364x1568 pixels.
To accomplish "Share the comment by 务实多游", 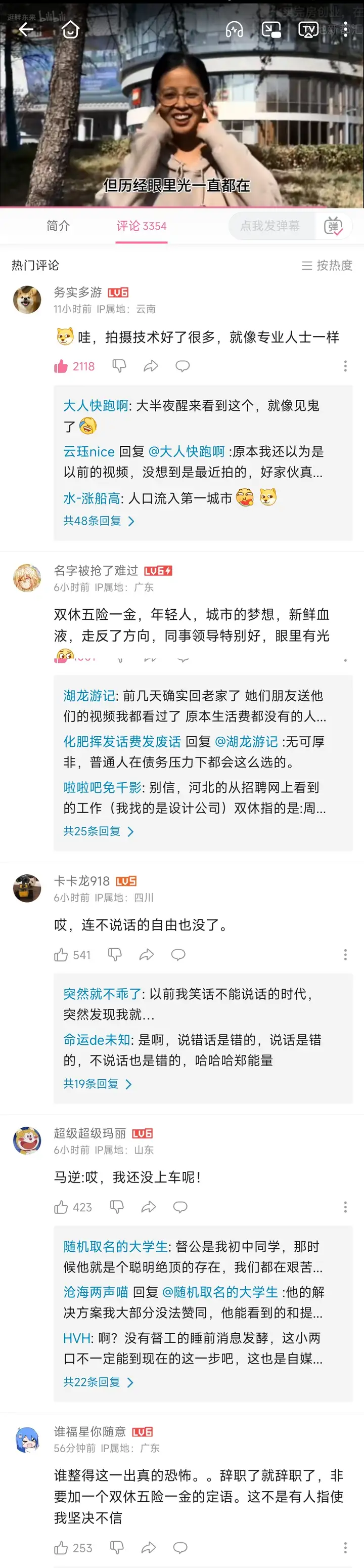I will pos(150,366).
